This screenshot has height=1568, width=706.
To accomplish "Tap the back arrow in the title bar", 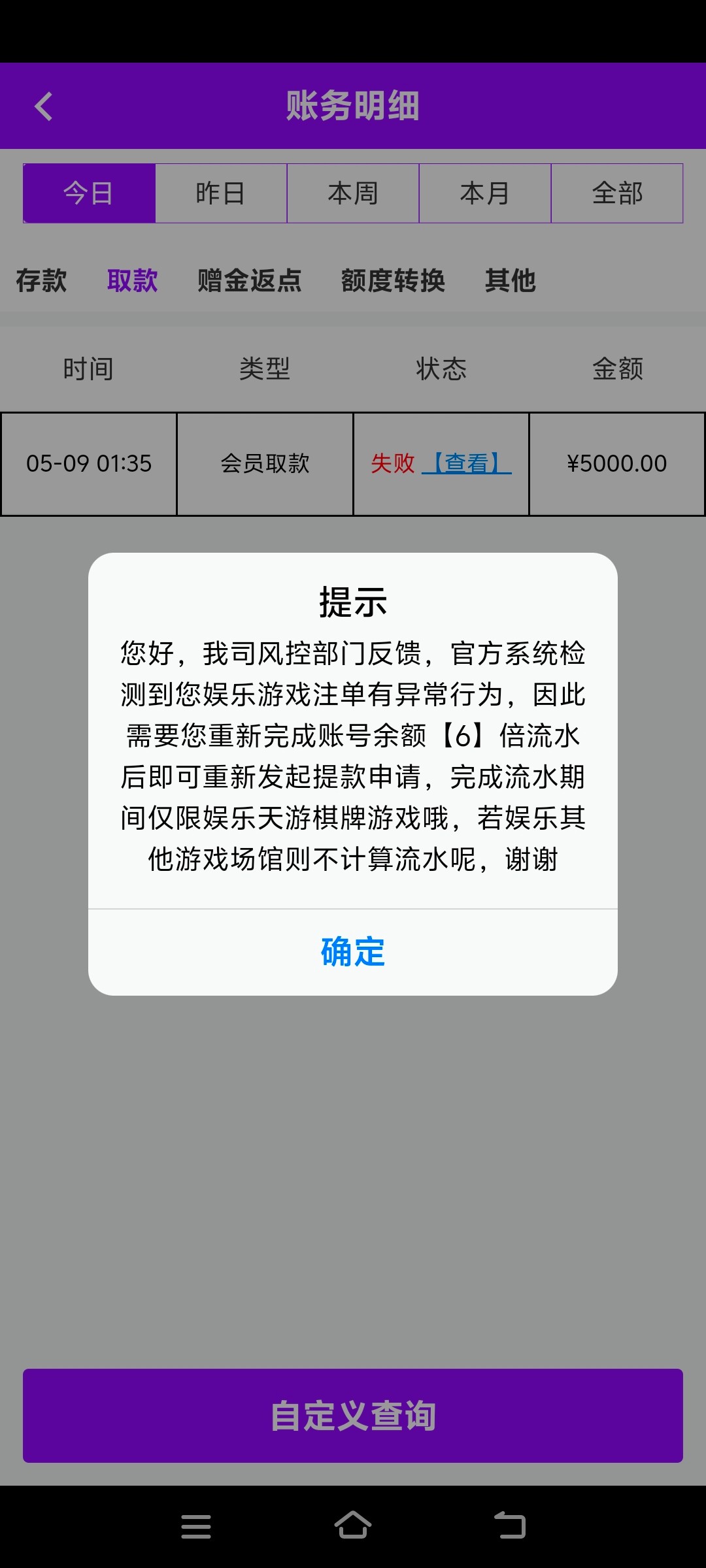I will pyautogui.click(x=43, y=106).
